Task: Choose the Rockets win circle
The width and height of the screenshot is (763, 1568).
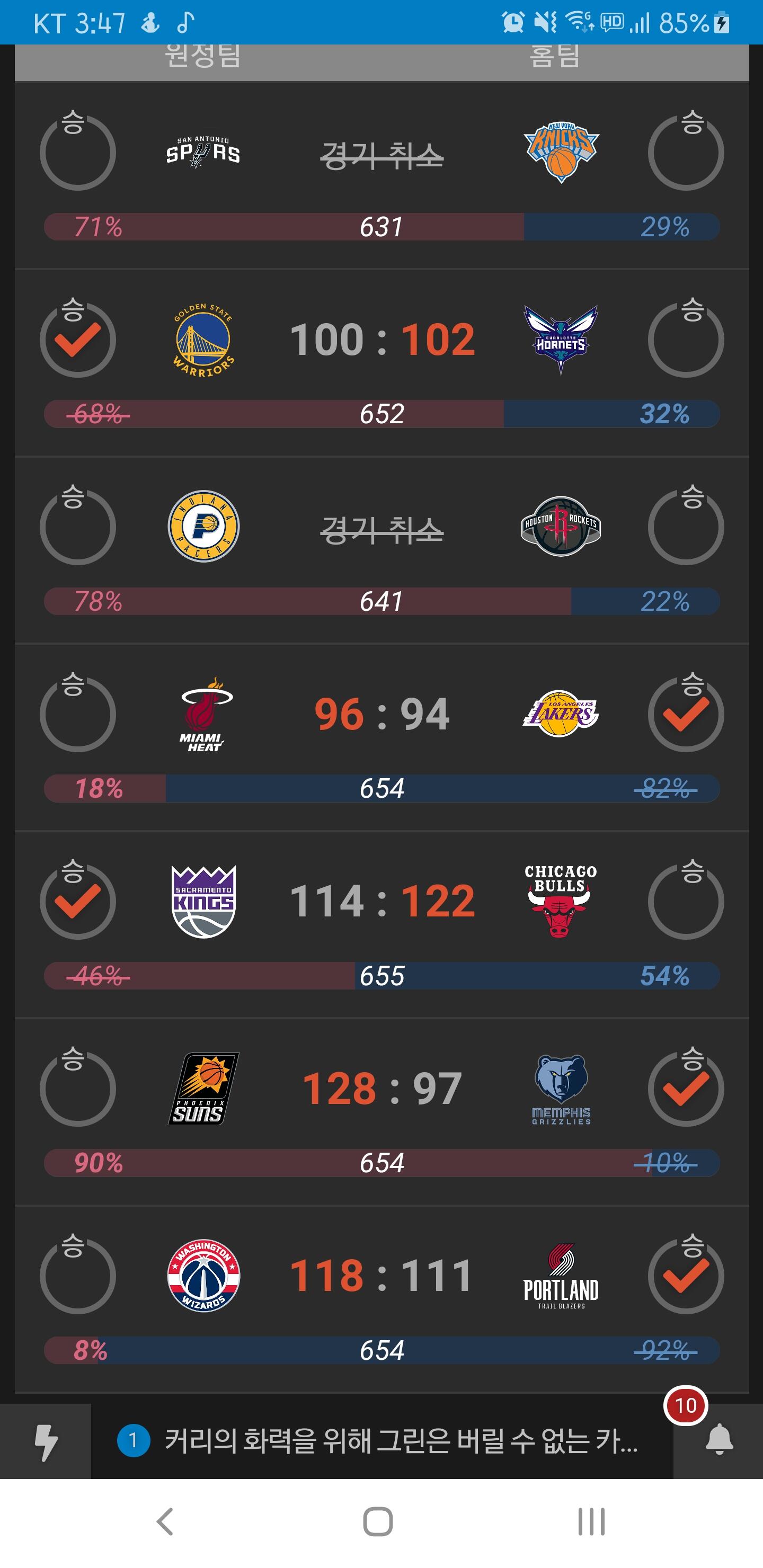Action: 686,526
